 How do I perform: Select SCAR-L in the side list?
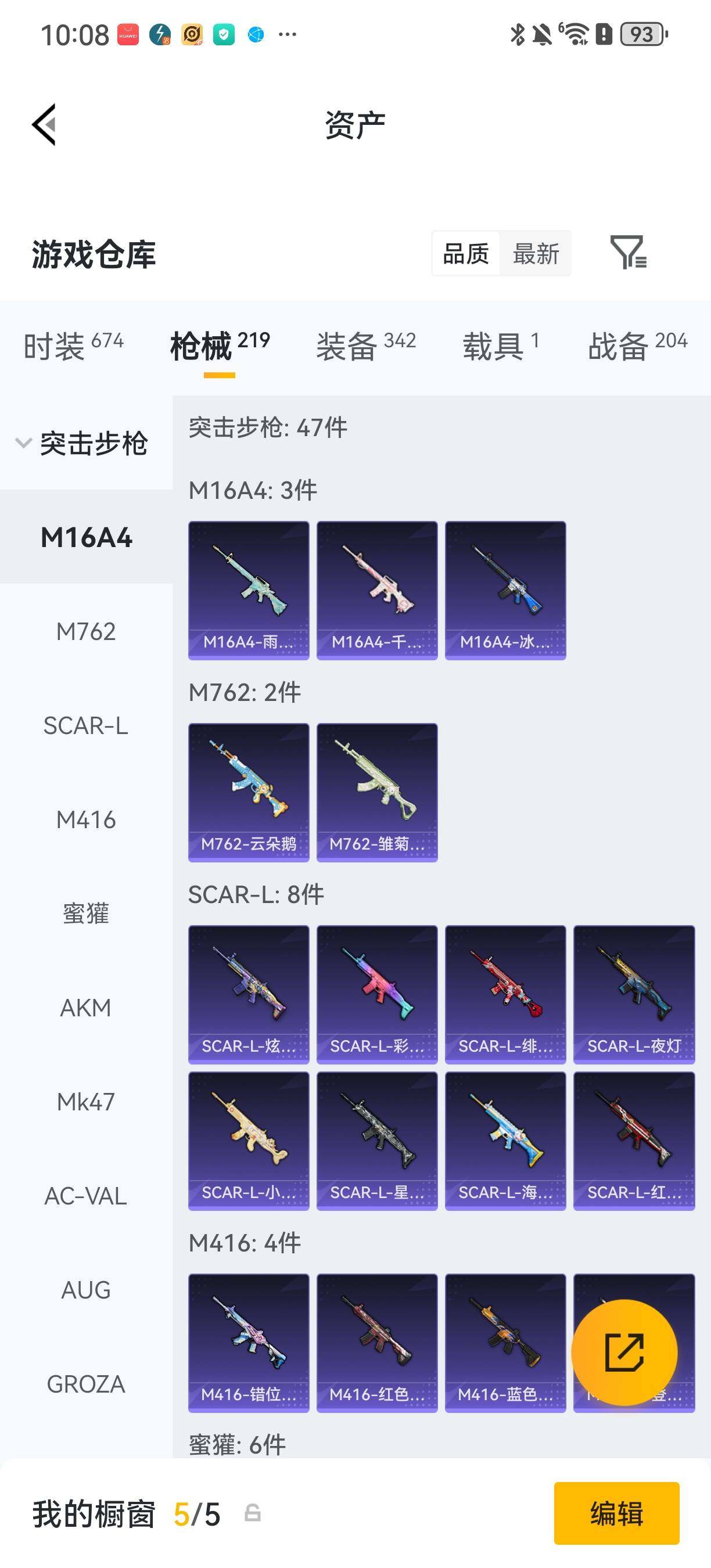86,725
